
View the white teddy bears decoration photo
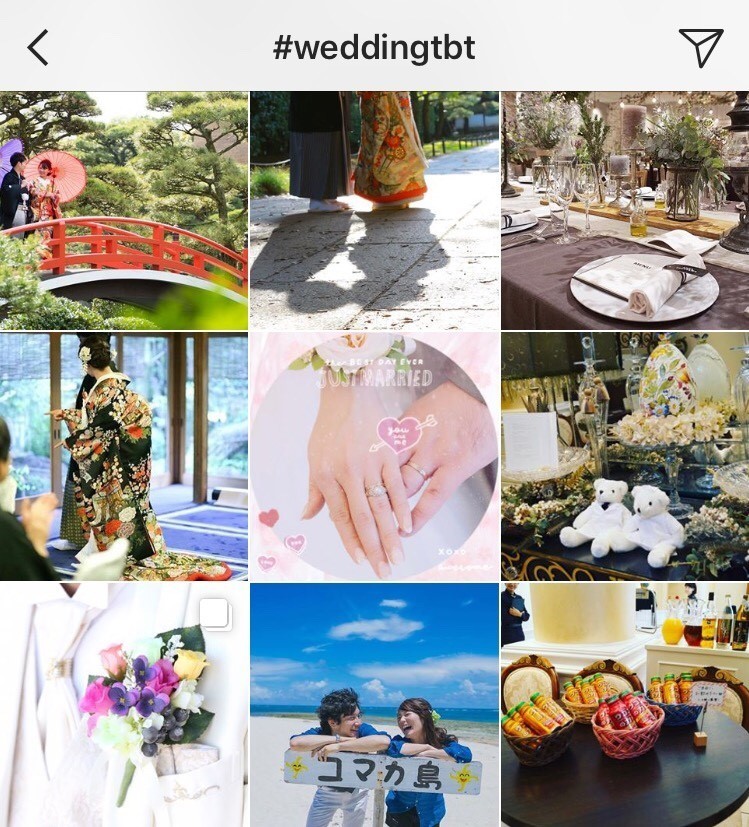tap(624, 454)
